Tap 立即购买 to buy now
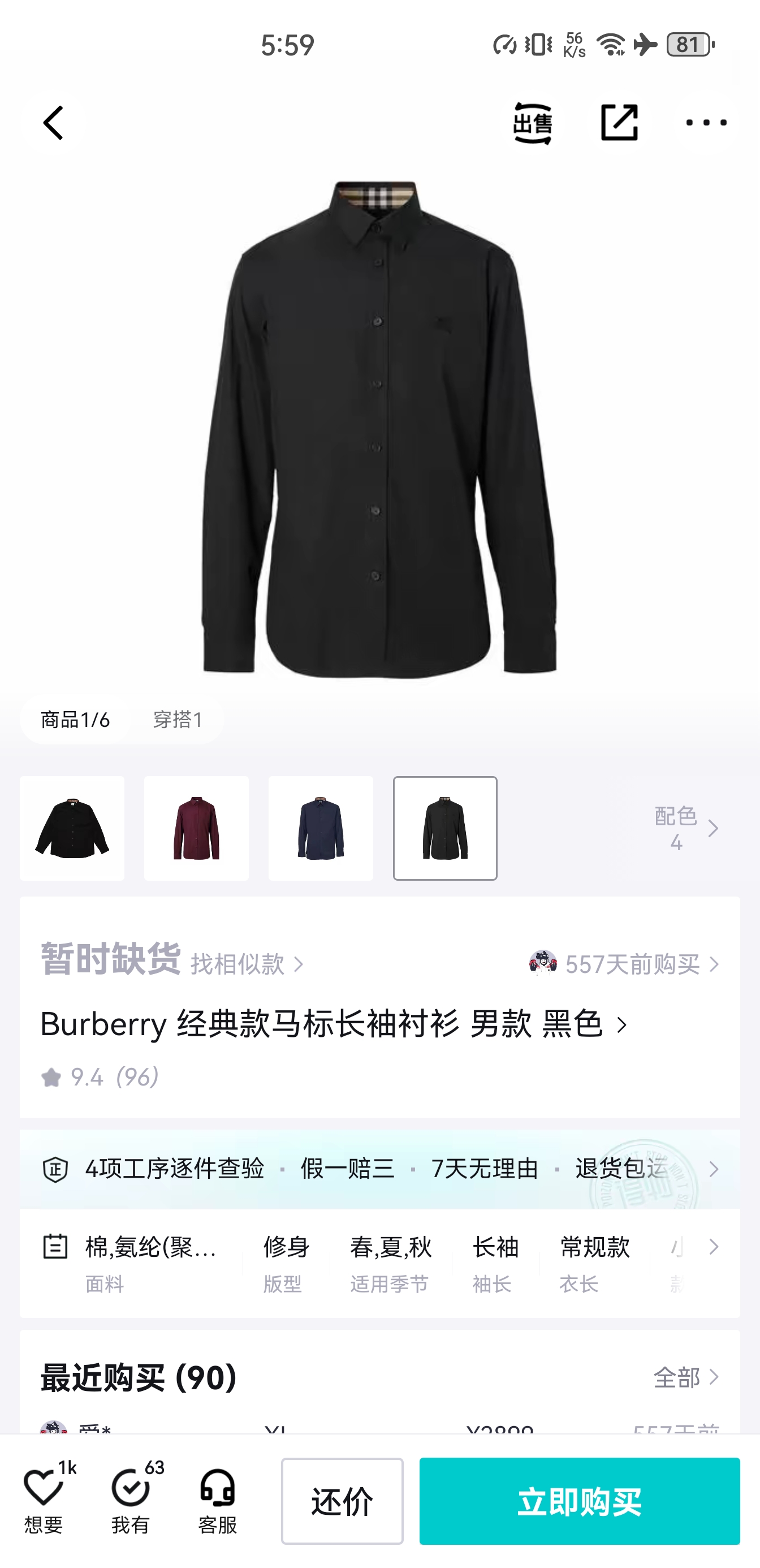 [579, 1501]
